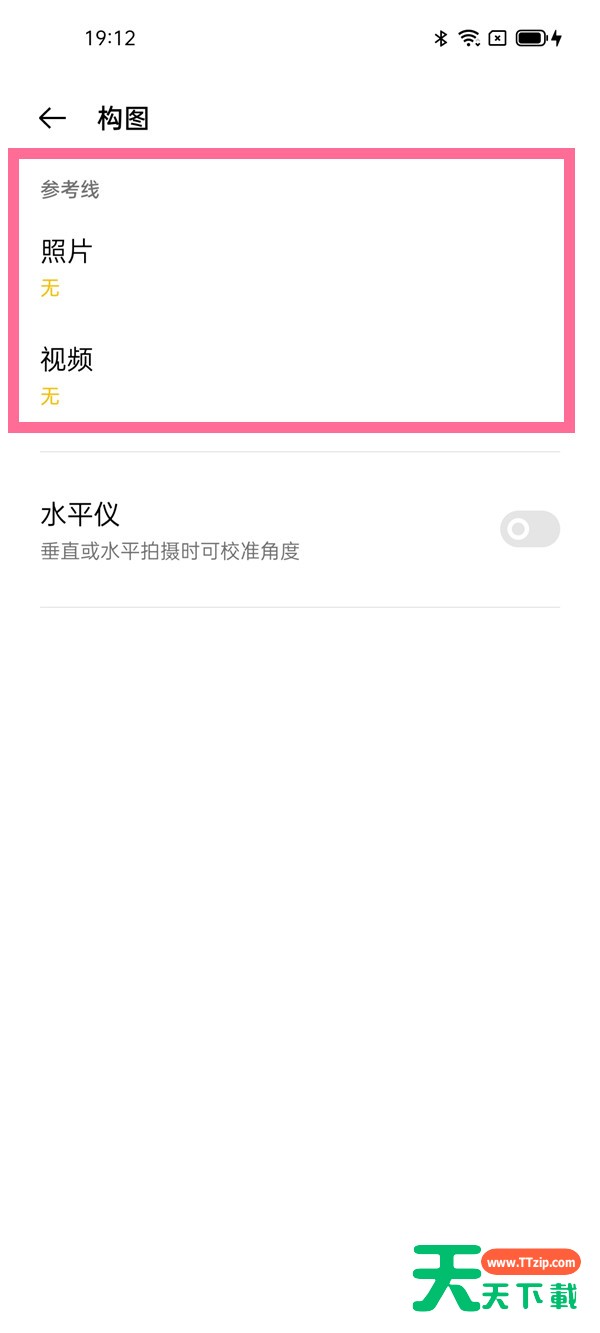The image size is (600, 1333).
Task: Open the 照片 reference line setting
Action: click(x=300, y=267)
